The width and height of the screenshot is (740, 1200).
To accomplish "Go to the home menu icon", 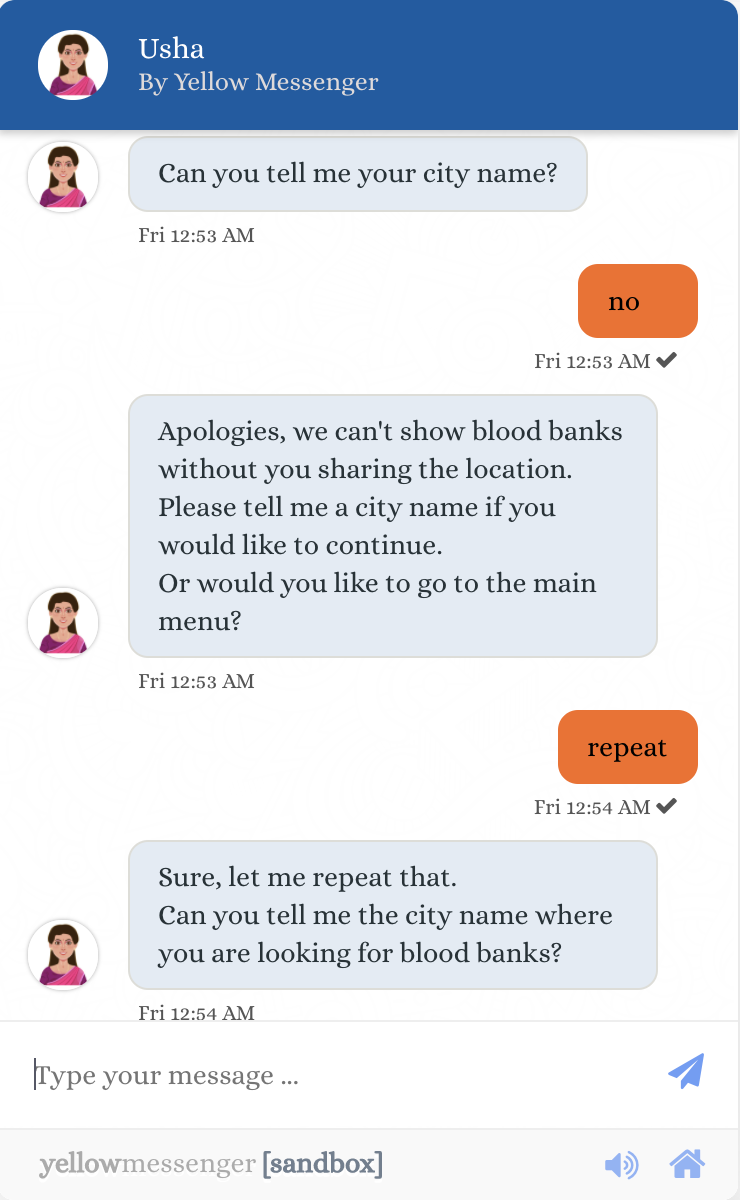I will (687, 1163).
